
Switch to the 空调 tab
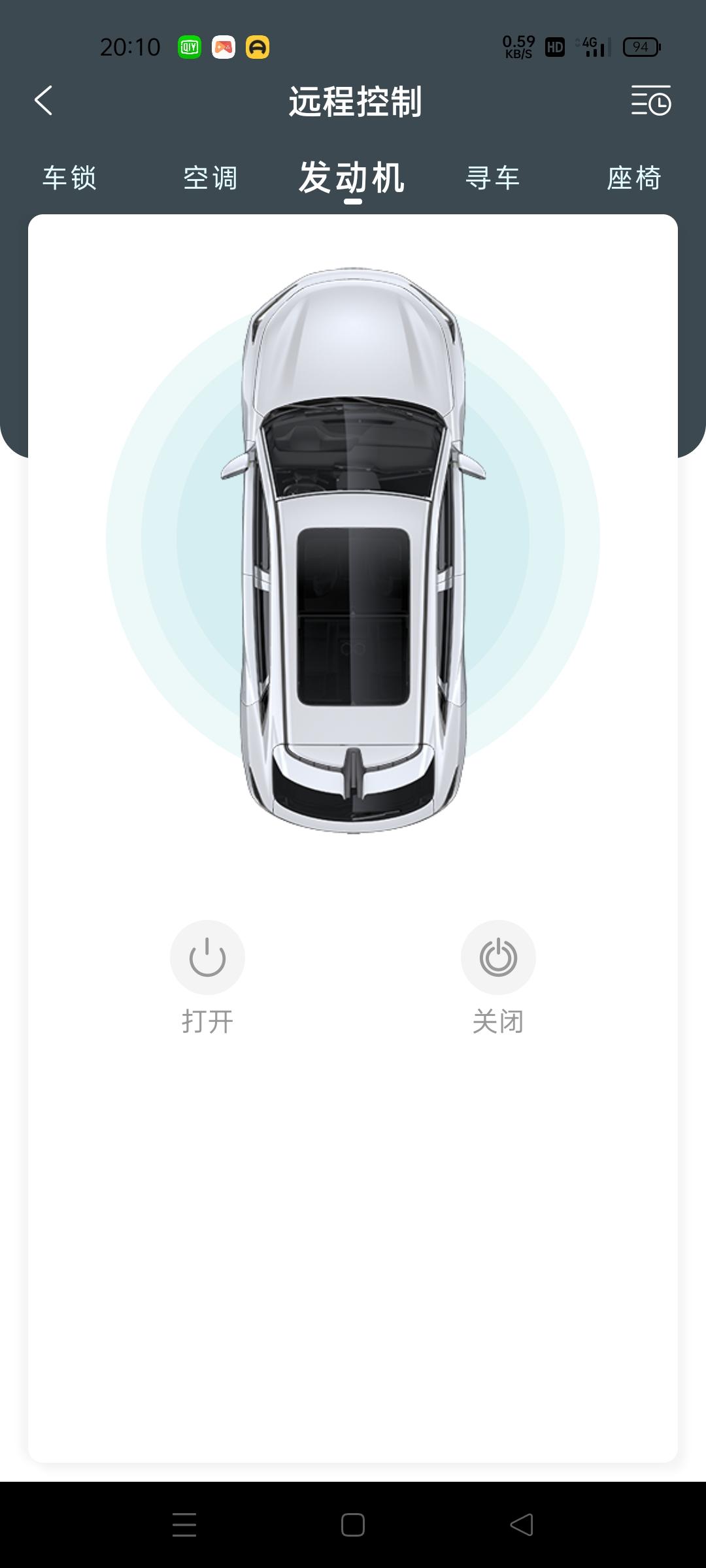click(x=210, y=178)
